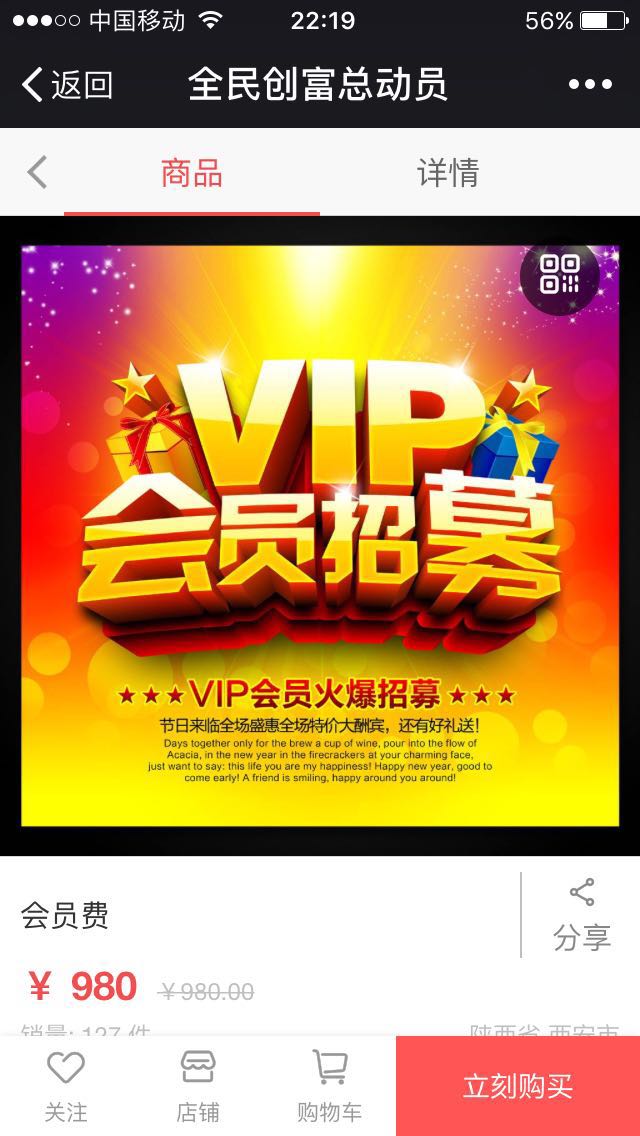This screenshot has width=640, height=1136.
Task: Switch to the 详情 tab
Action: (x=448, y=173)
